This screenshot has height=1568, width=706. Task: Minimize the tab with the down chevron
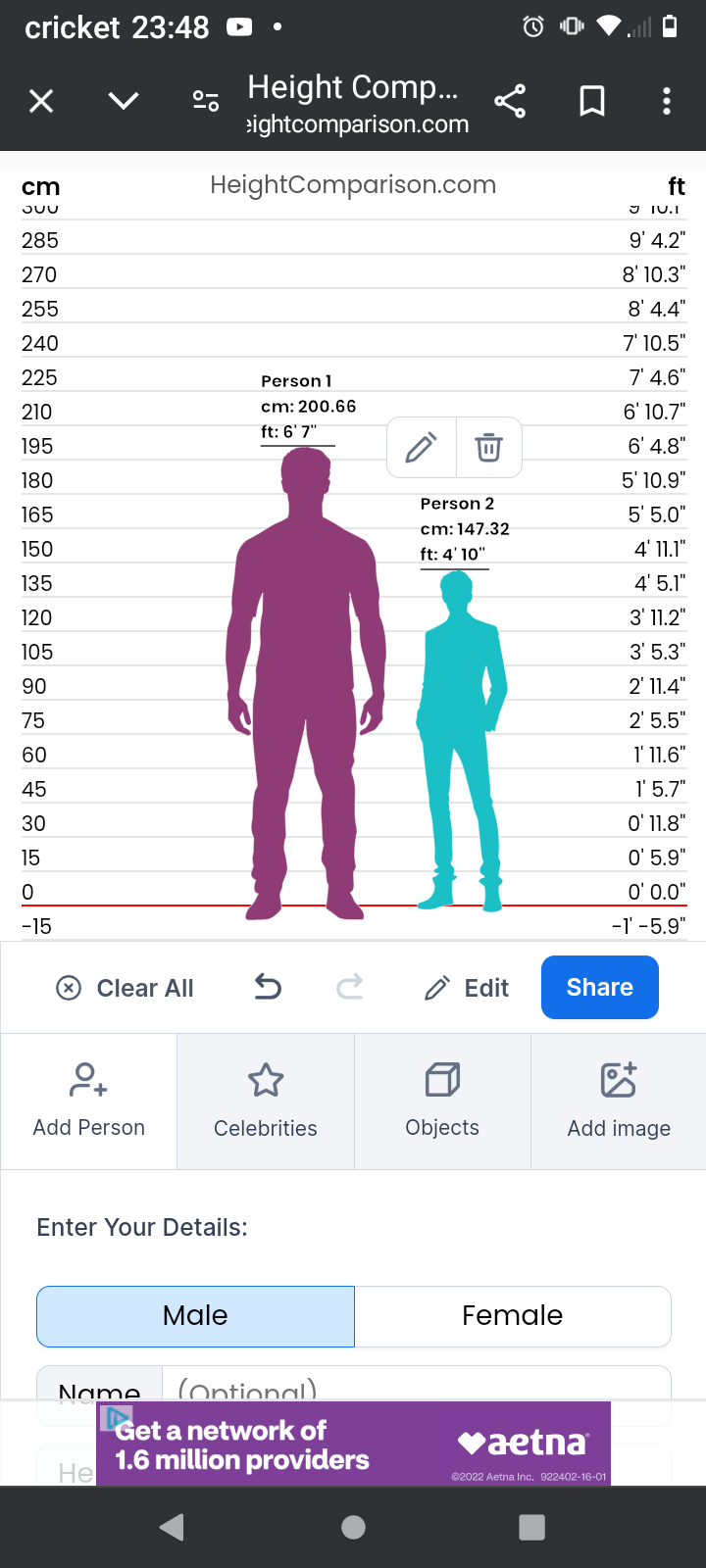pos(124,101)
